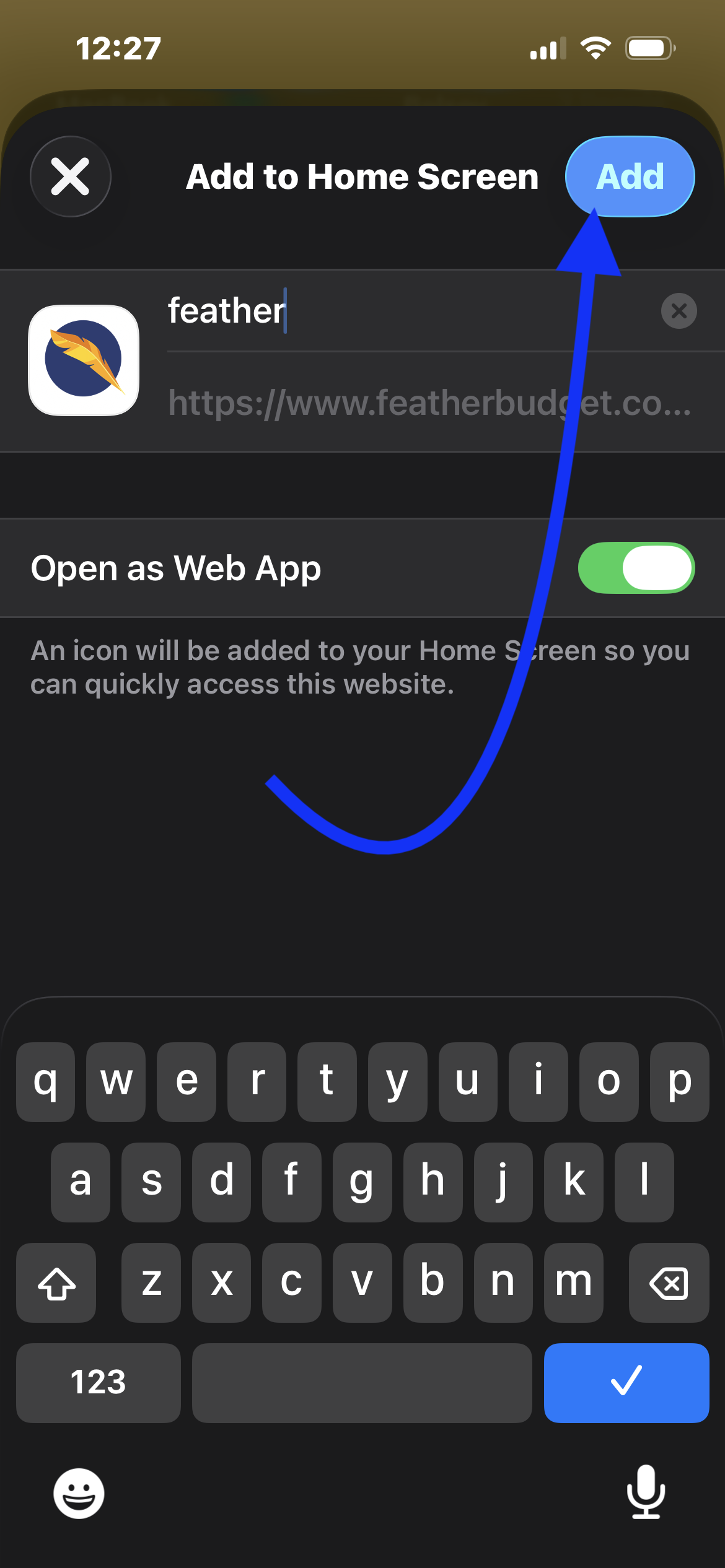This screenshot has width=725, height=1568.
Task: Open the emoji keyboard
Action: [79, 1493]
